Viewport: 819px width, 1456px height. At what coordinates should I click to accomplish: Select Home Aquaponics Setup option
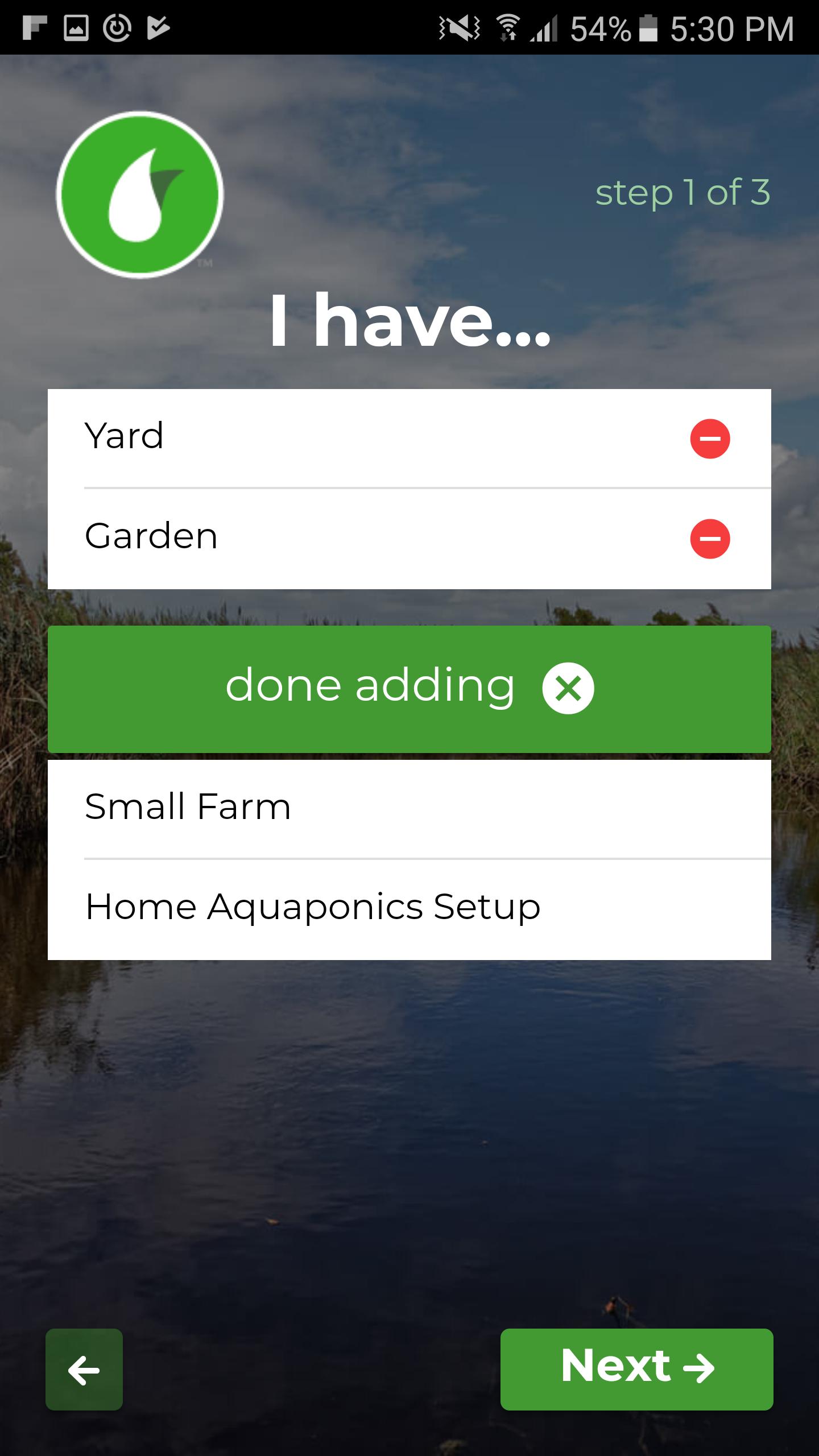[409, 908]
